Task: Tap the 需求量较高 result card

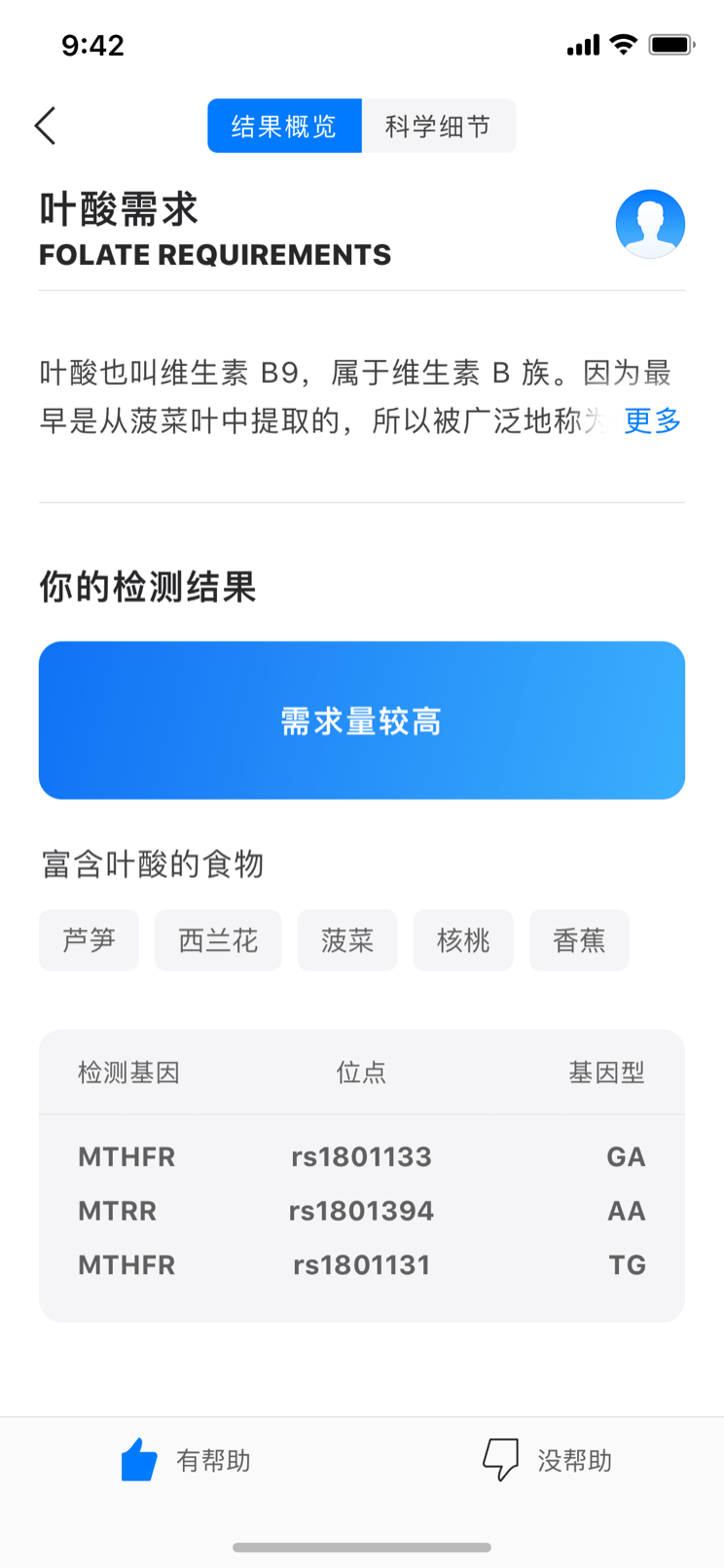Action: click(x=362, y=720)
